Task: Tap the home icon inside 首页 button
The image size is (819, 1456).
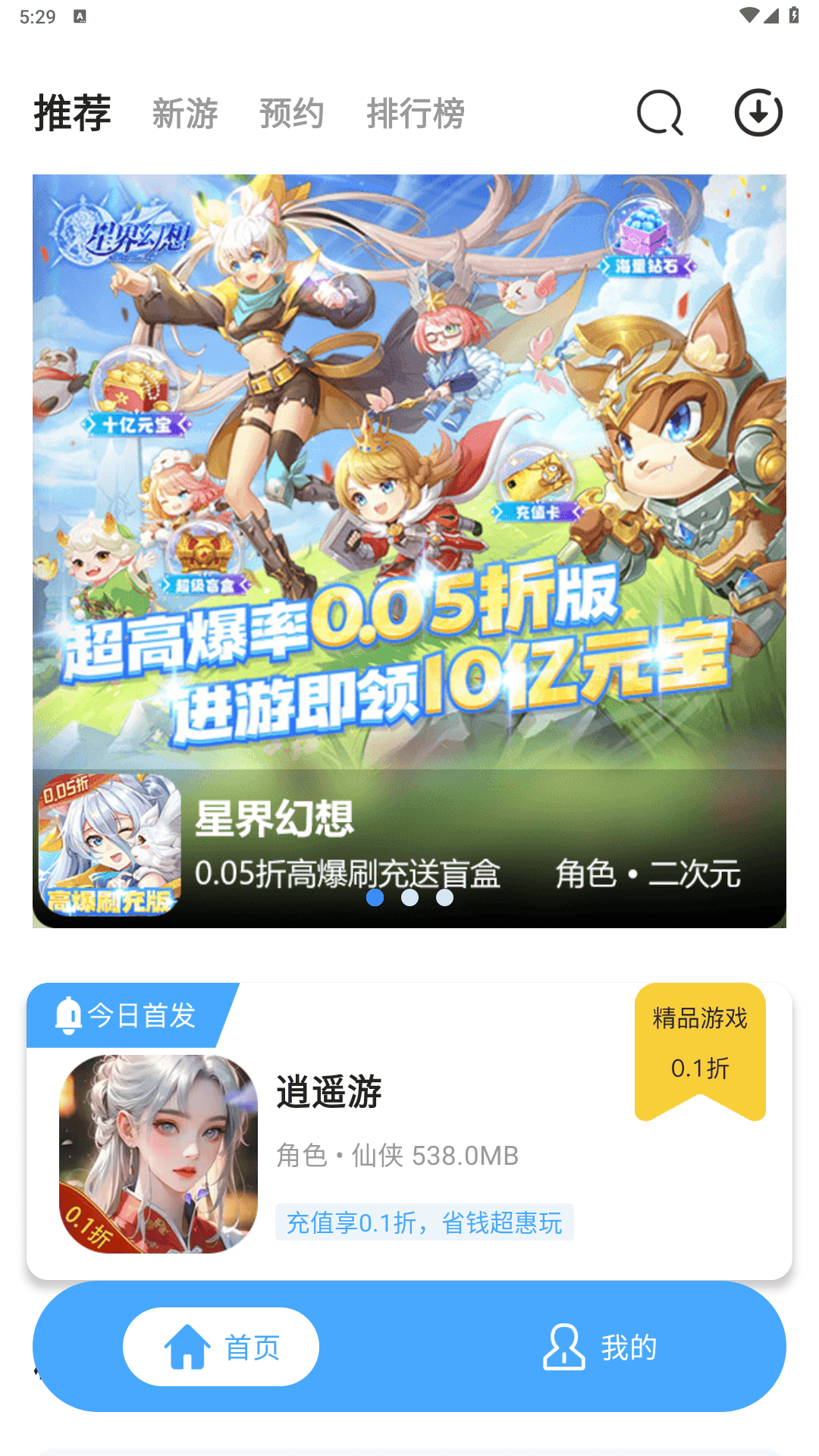Action: [187, 1345]
